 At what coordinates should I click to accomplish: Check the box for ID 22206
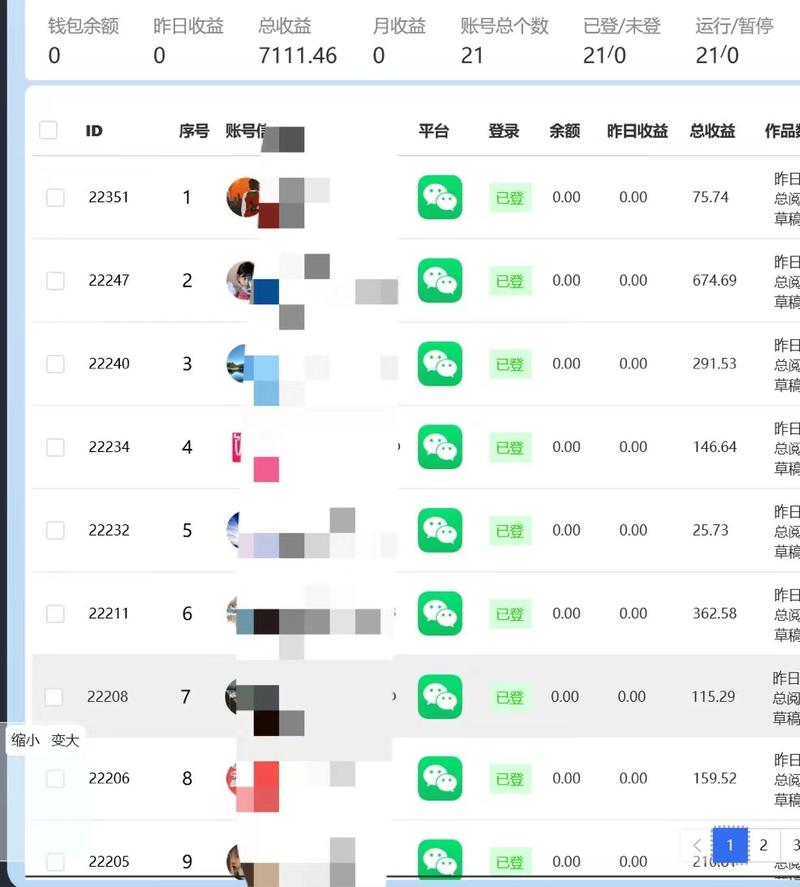(x=55, y=778)
